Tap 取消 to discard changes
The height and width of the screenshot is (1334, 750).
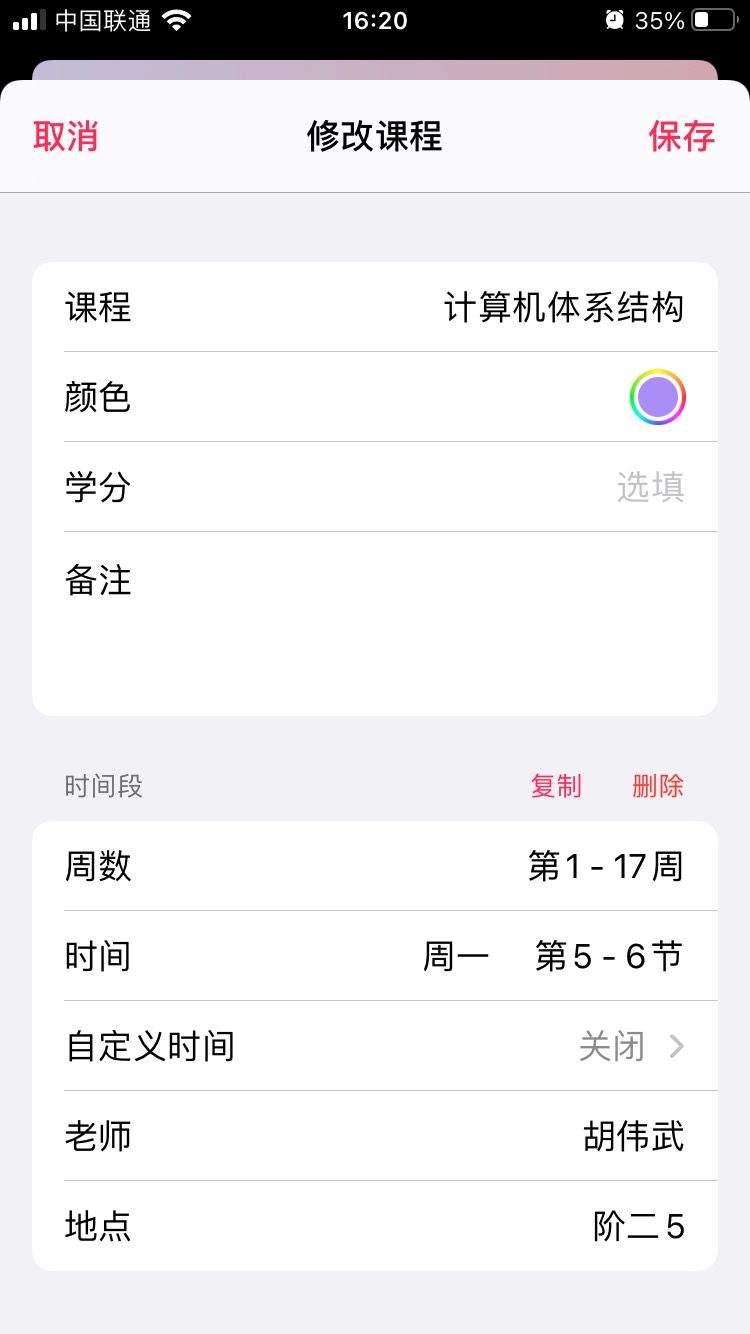[x=66, y=137]
